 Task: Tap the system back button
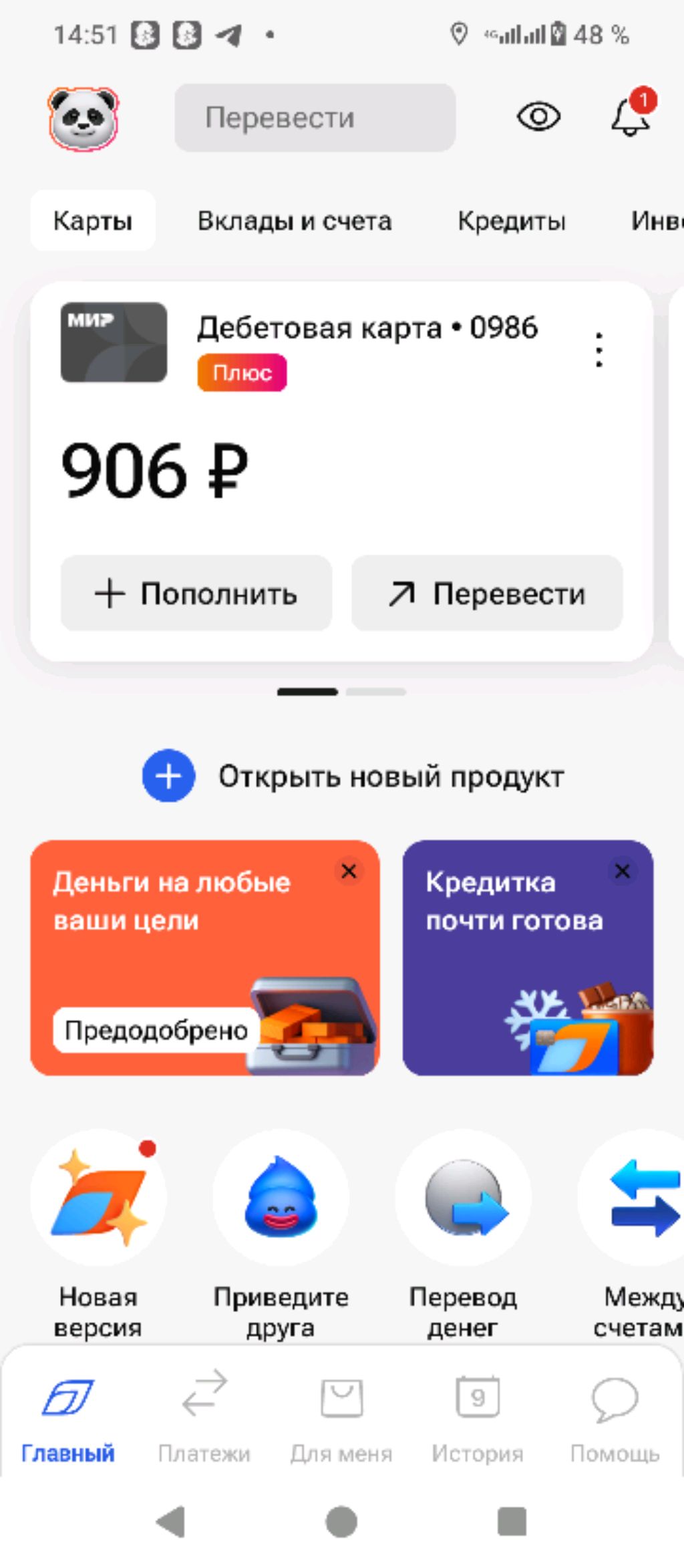[171, 1522]
